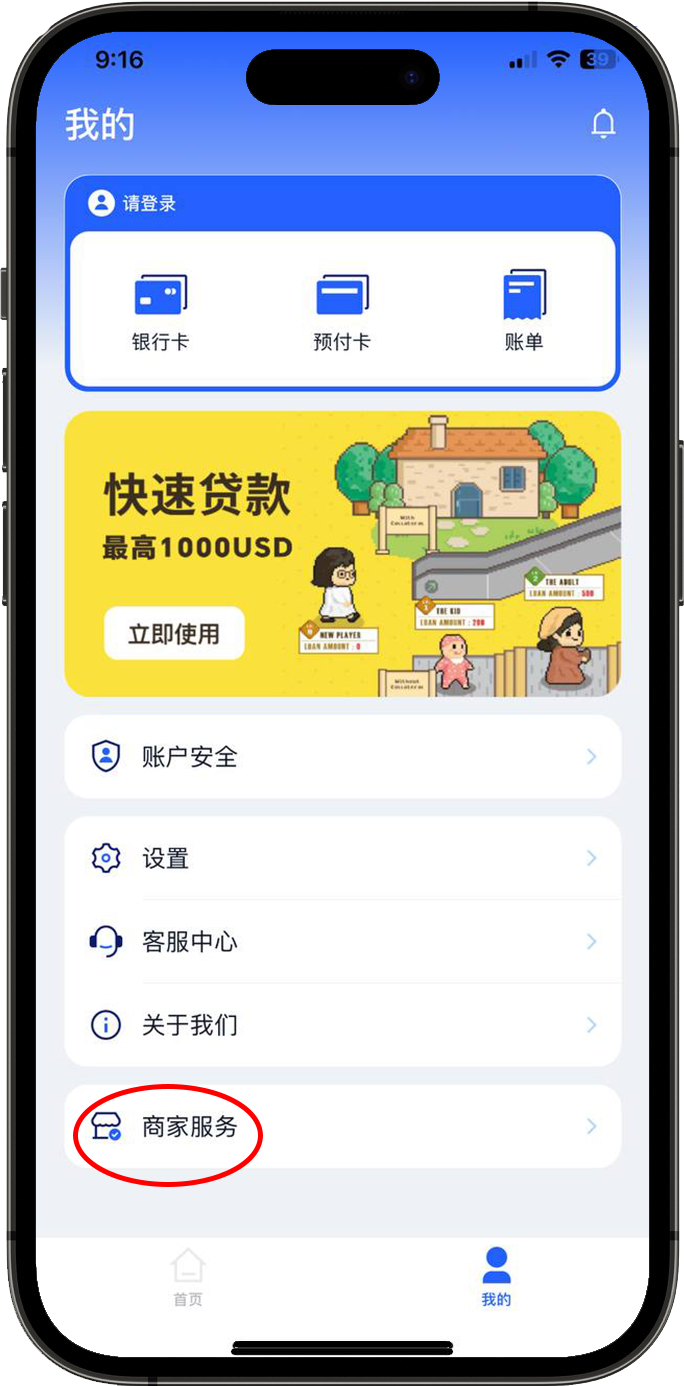Tap the 立即使用 button on loan banner
The image size is (684, 1386).
(174, 633)
